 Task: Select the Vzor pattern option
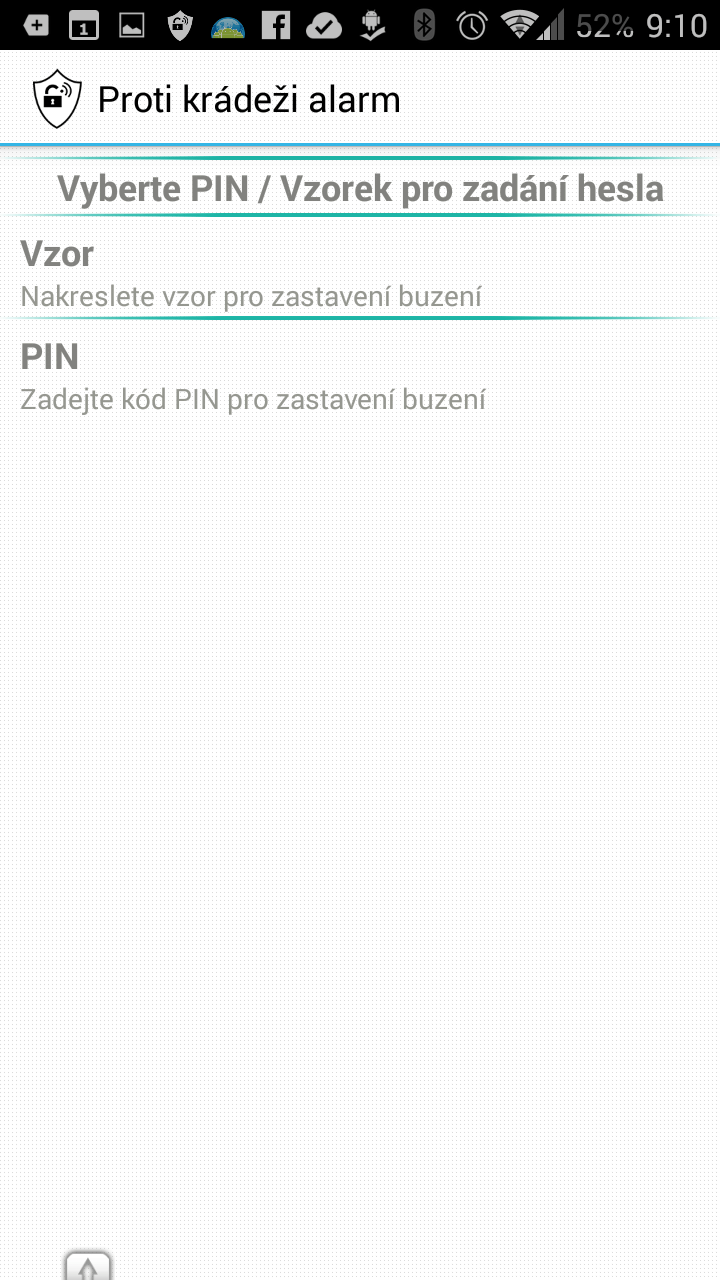[360, 268]
